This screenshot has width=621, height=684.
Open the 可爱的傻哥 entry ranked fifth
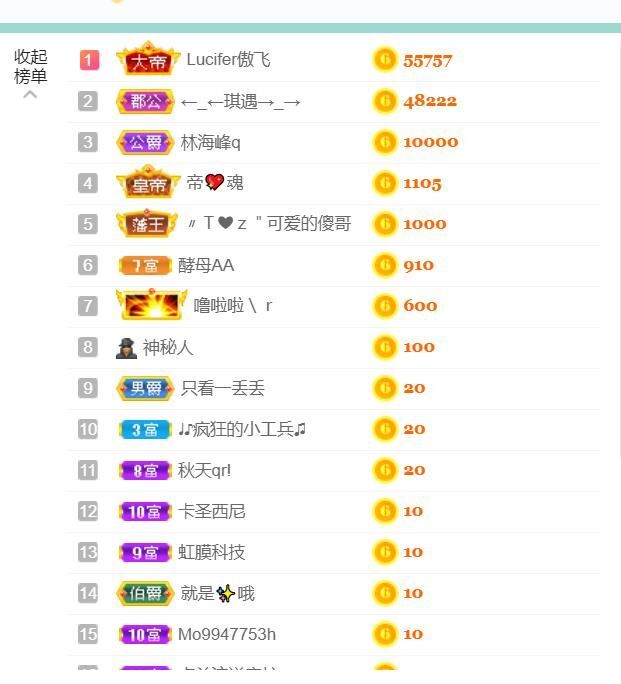click(x=269, y=224)
